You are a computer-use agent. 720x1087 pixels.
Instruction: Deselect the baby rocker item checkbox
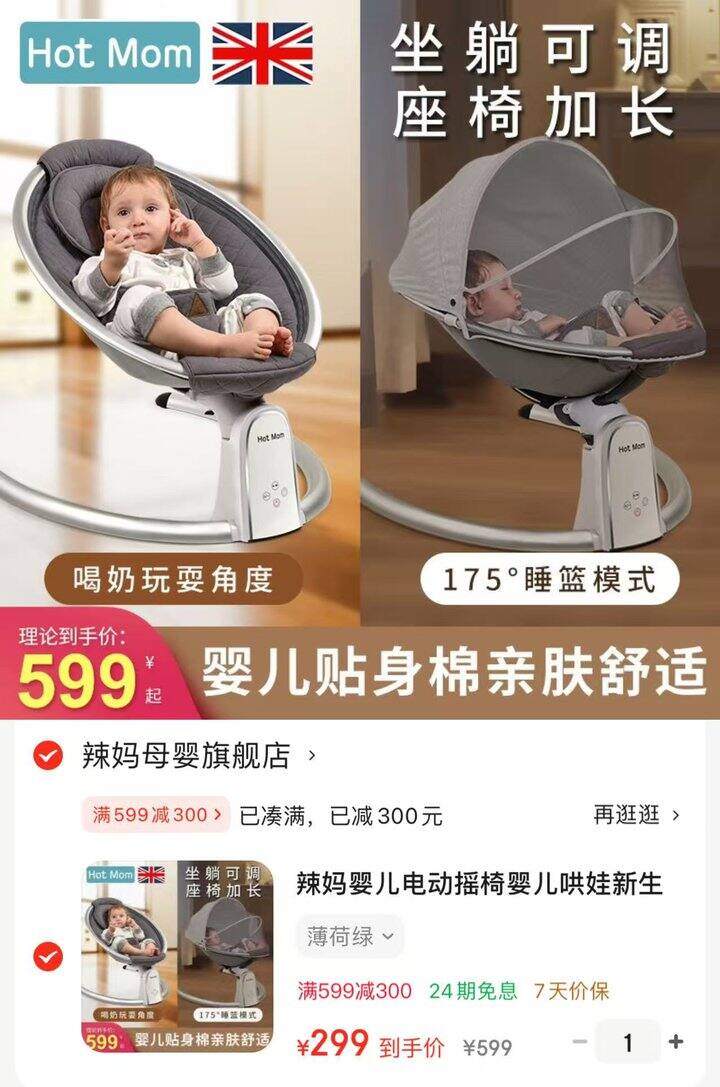tap(48, 957)
